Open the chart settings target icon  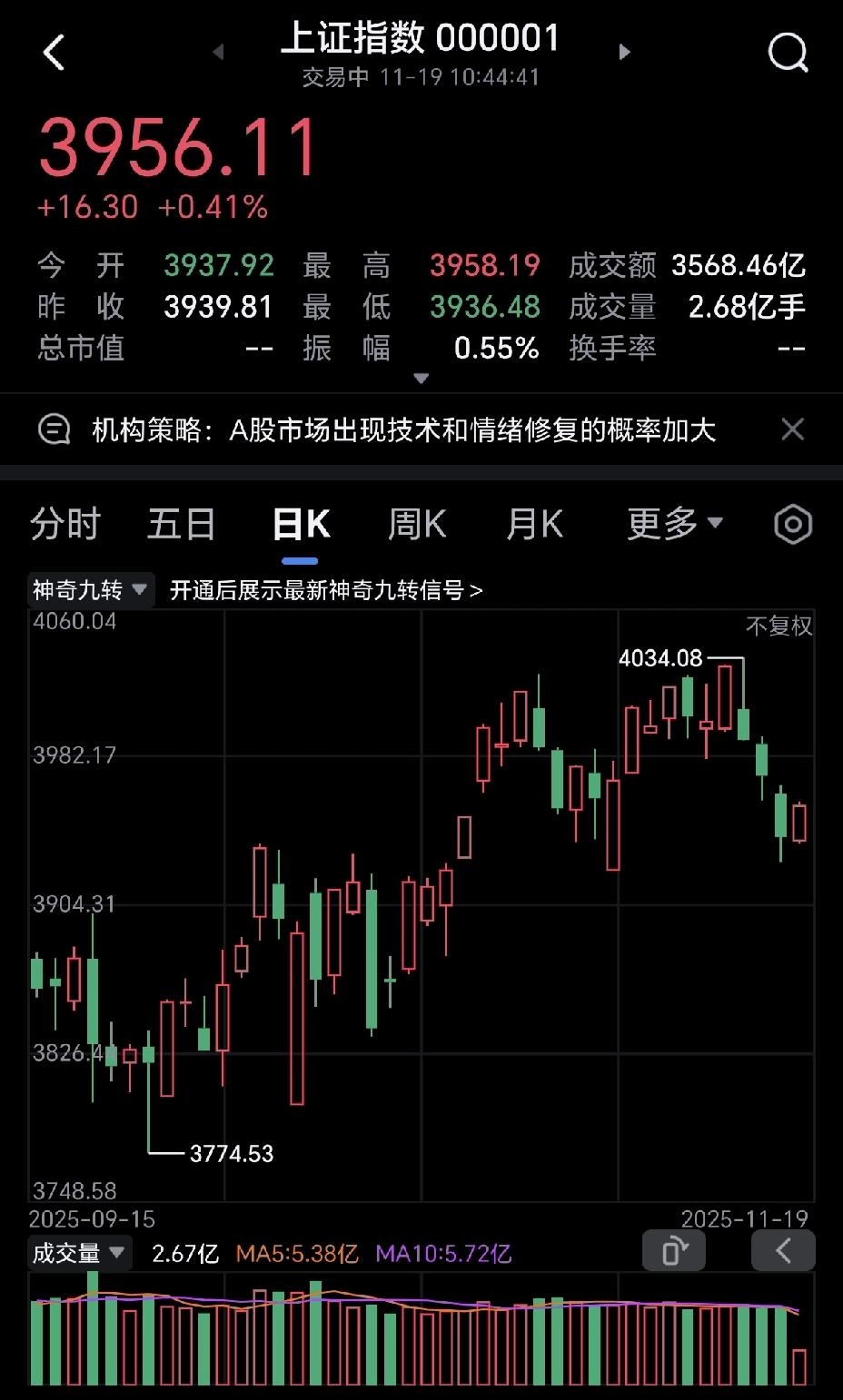(791, 524)
